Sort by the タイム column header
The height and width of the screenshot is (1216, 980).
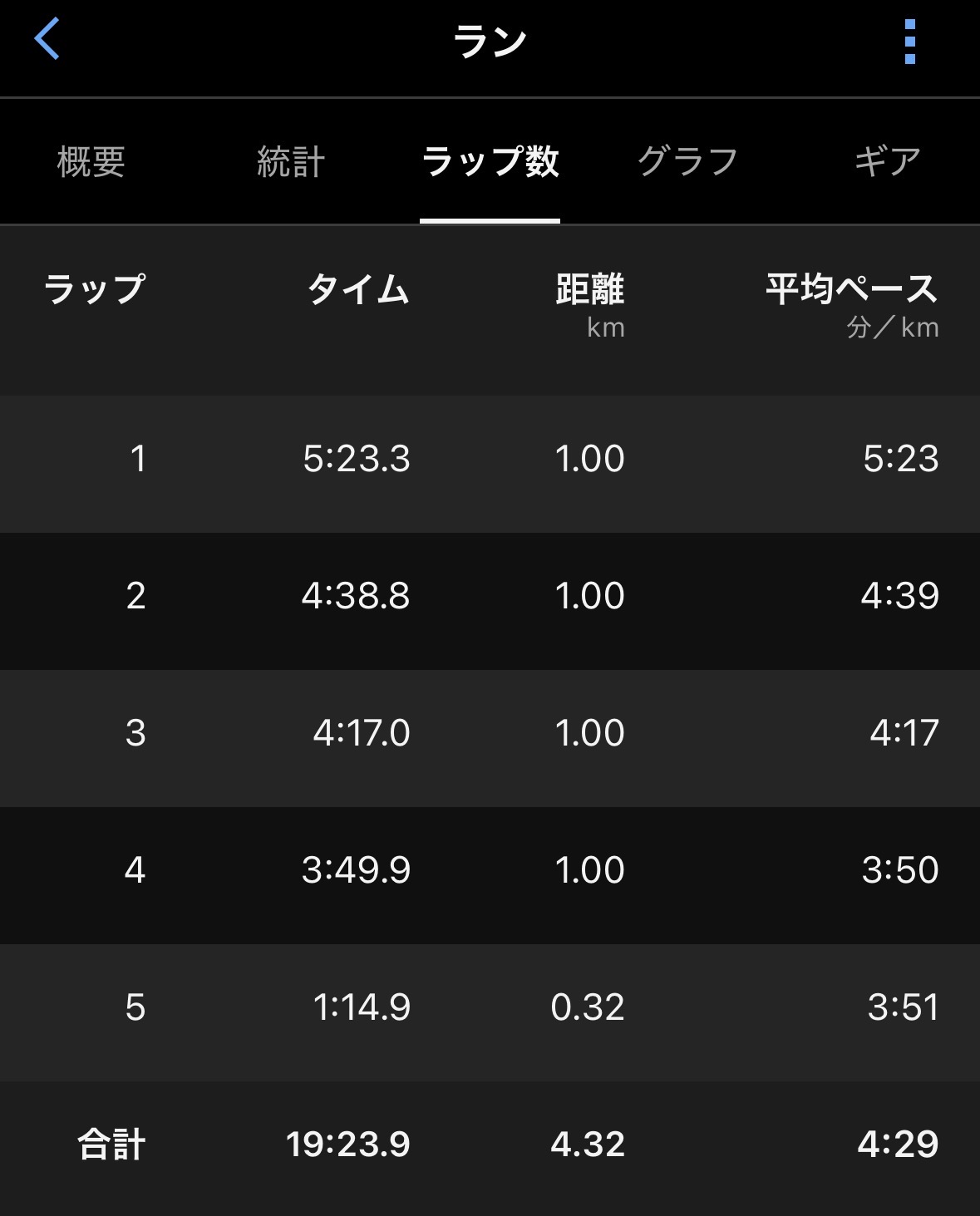click(357, 290)
